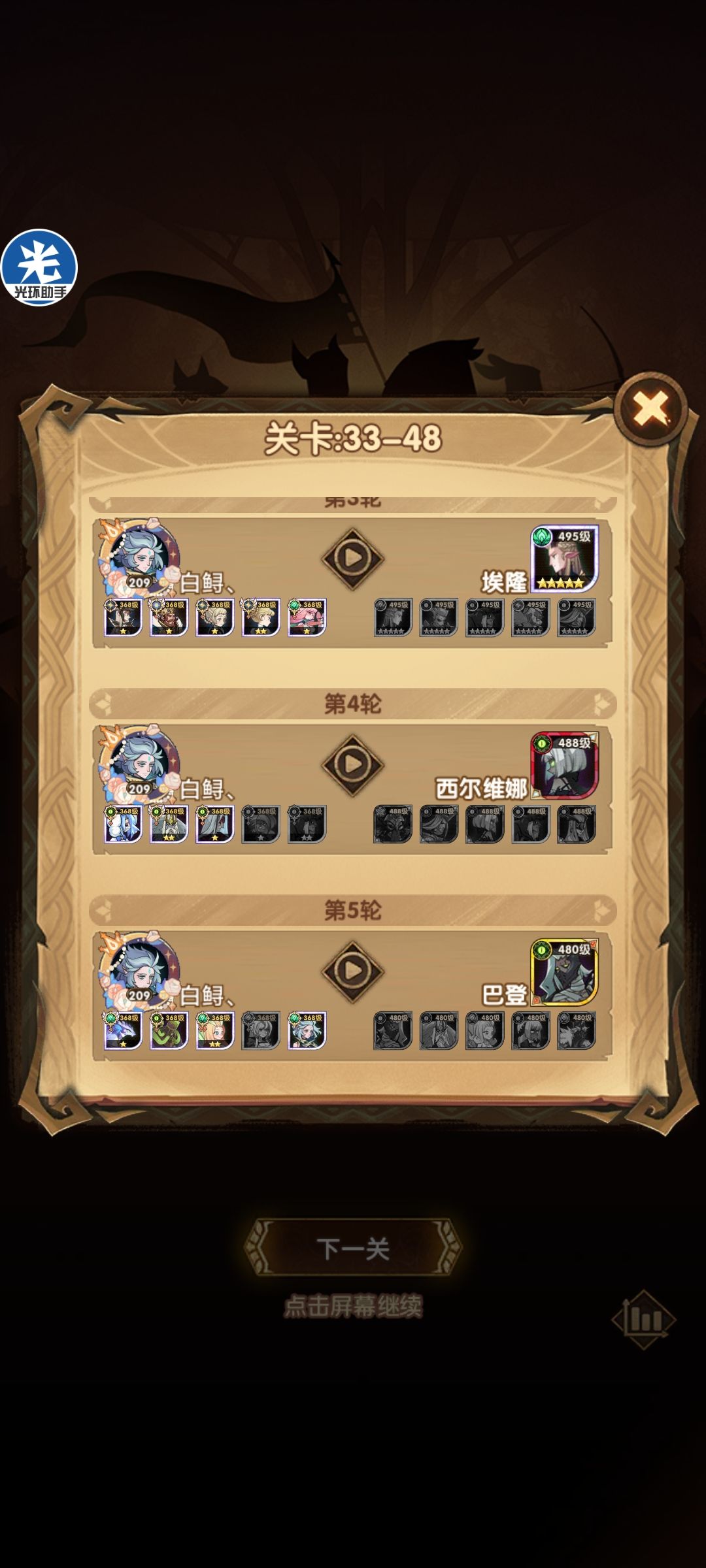The image size is (706, 1568).
Task: View the first 368级 hero thumbnail in round 3
Action: [x=121, y=617]
